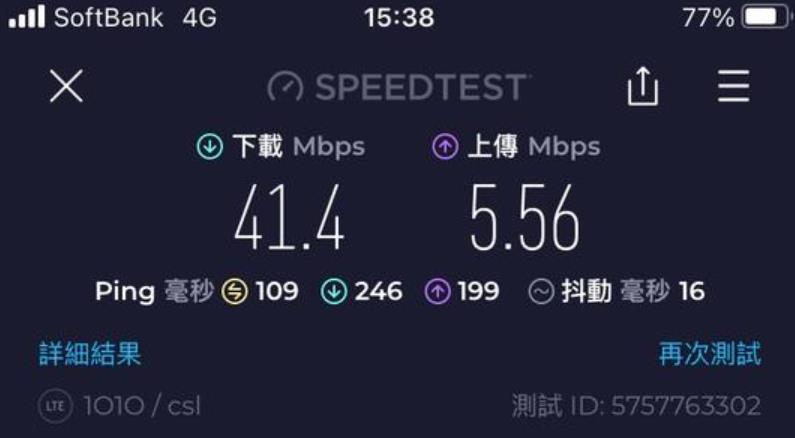Tap 再次測試 to test again
Screen dimensions: 795x438
click(x=709, y=353)
